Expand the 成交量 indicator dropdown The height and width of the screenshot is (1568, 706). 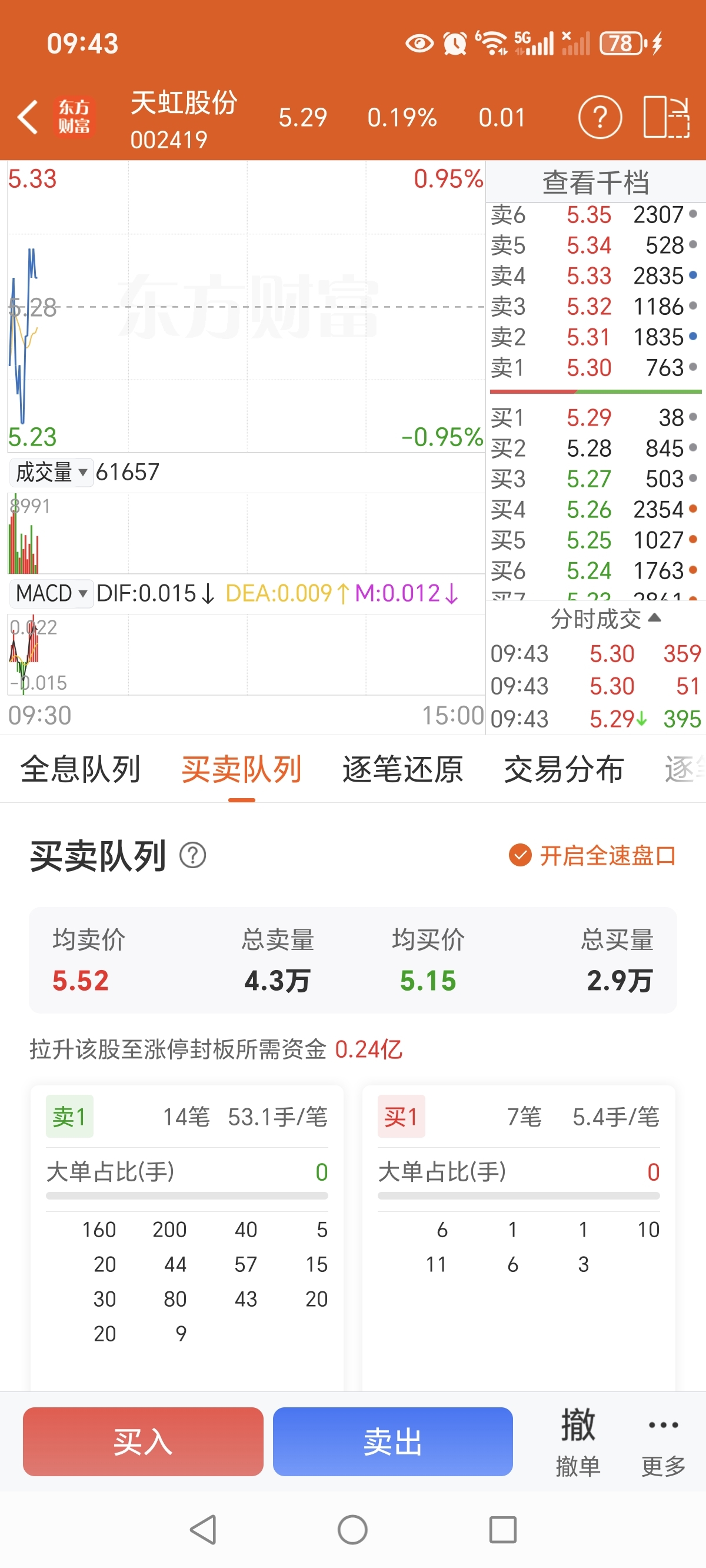coord(51,471)
